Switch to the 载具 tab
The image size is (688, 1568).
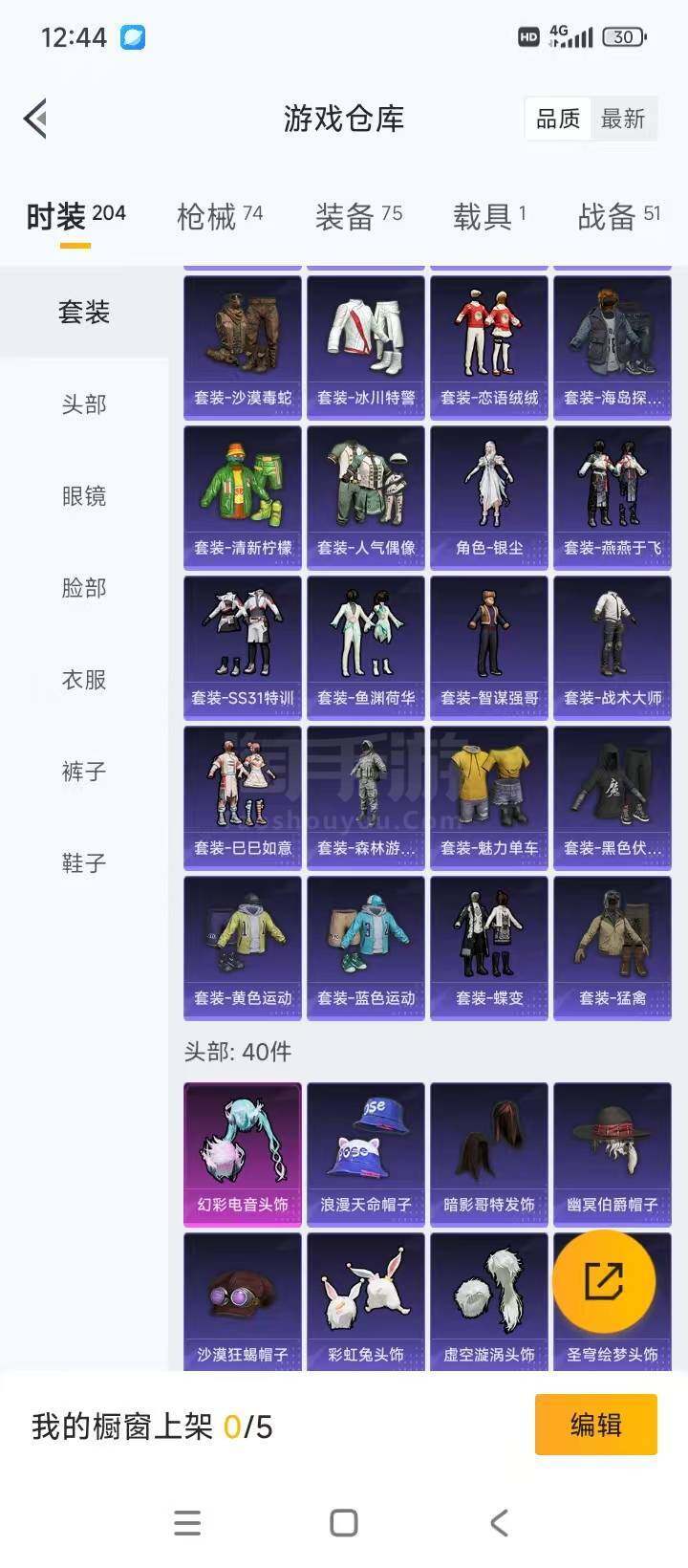(x=489, y=217)
